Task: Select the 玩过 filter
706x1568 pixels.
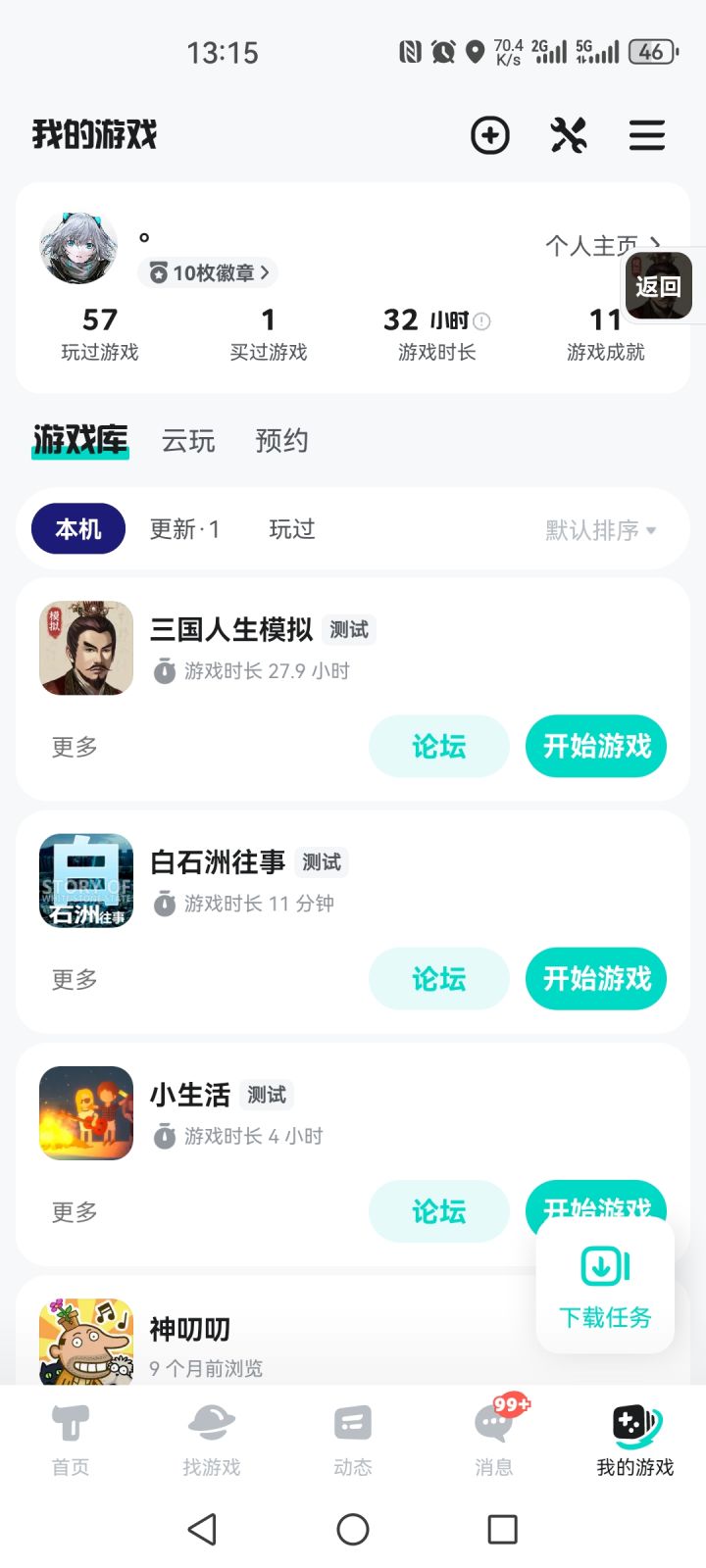Action: (292, 529)
